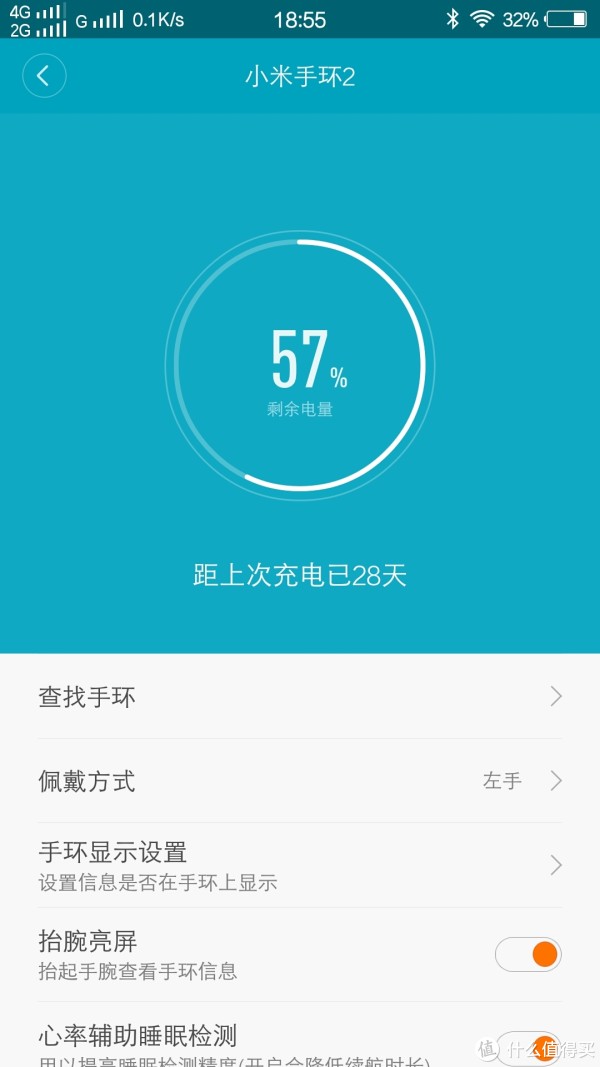Screen dimensions: 600x1067
Task: Open the 佩戴方式 wearing hand setting
Action: click(x=300, y=781)
